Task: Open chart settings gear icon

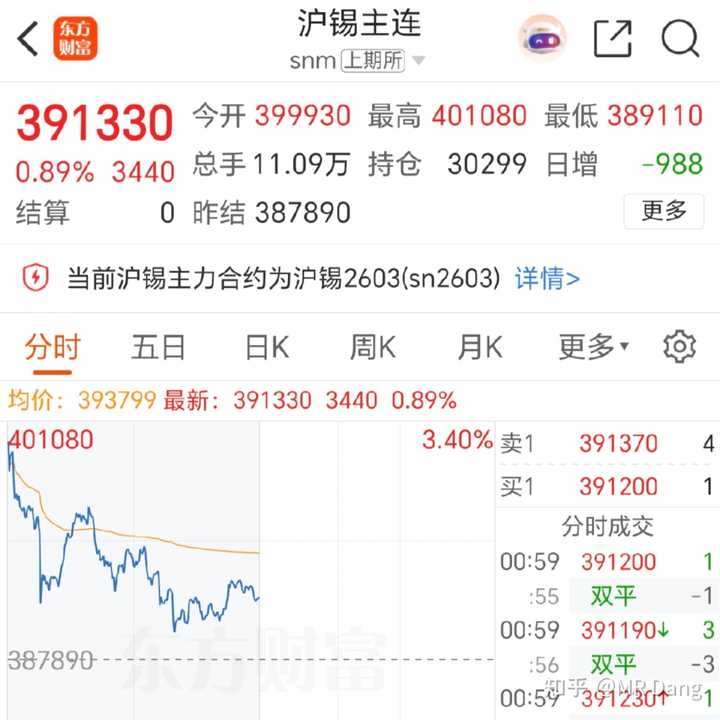Action: tap(680, 347)
